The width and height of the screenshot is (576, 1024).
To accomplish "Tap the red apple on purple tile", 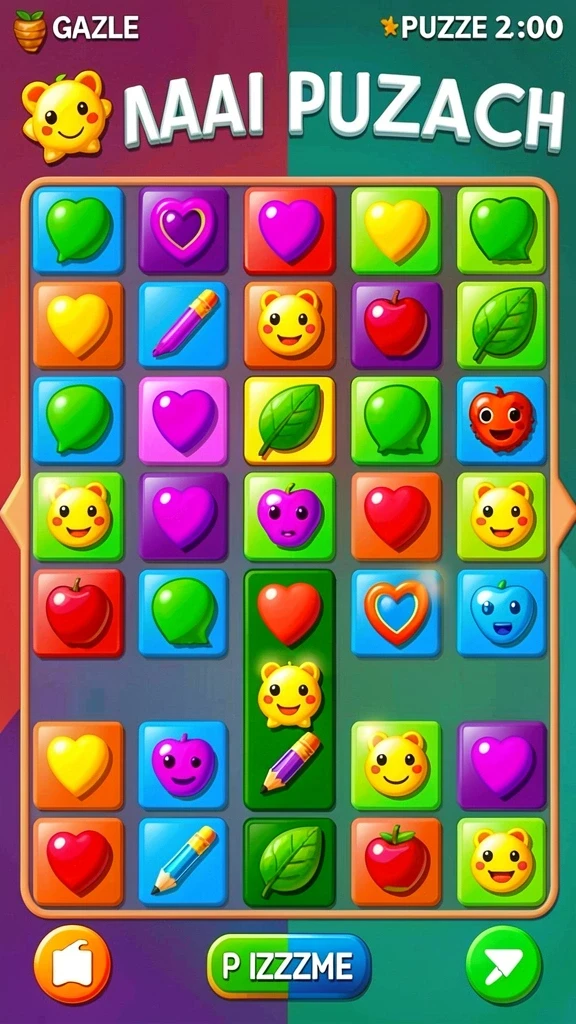I will coord(396,325).
